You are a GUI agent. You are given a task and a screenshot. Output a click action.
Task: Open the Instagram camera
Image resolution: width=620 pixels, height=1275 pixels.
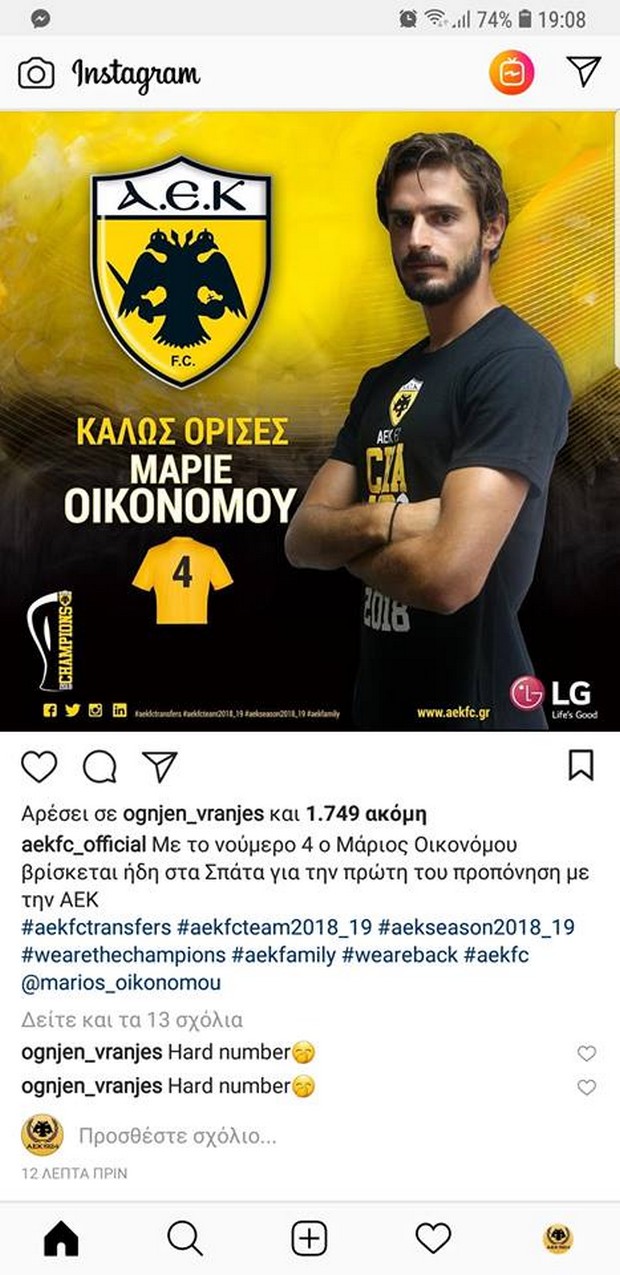36,73
